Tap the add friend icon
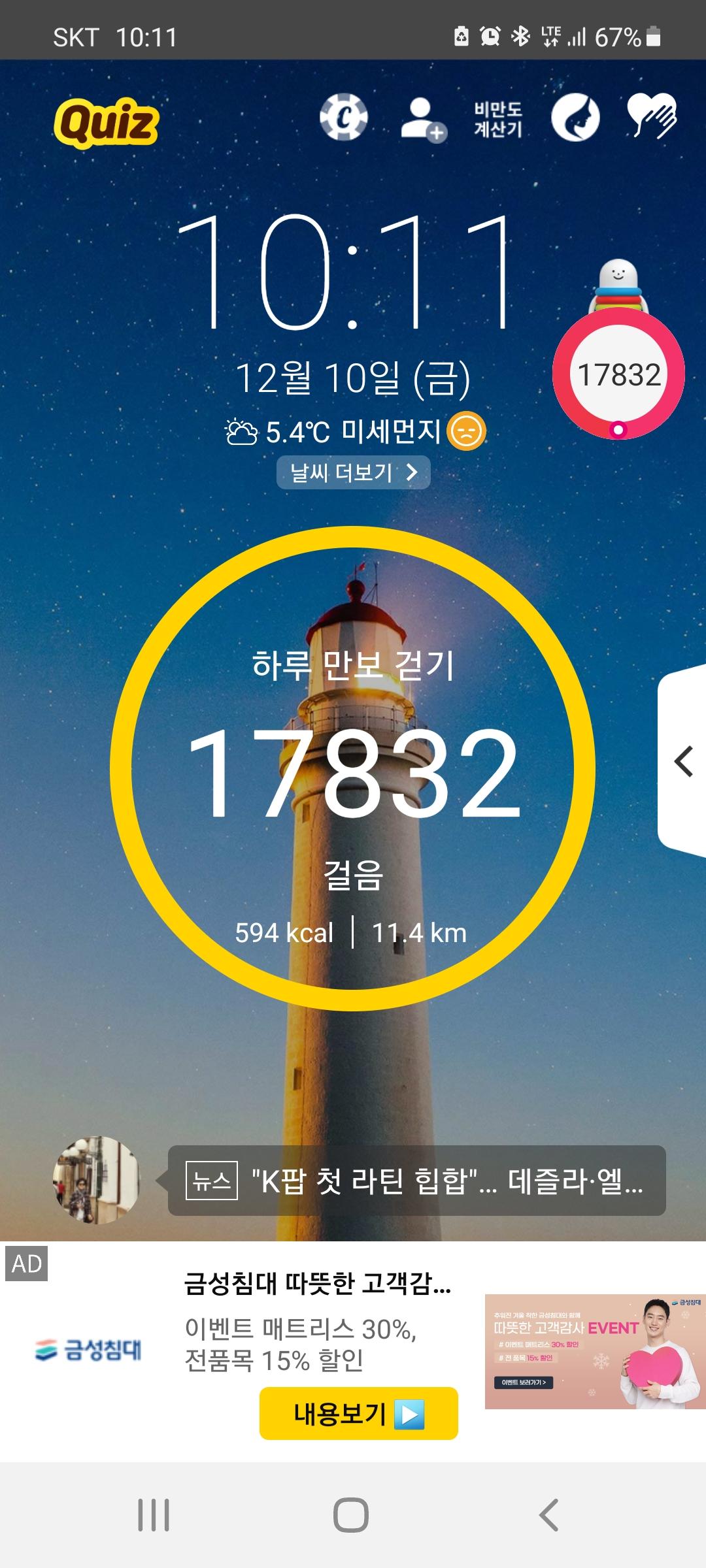 tap(422, 119)
